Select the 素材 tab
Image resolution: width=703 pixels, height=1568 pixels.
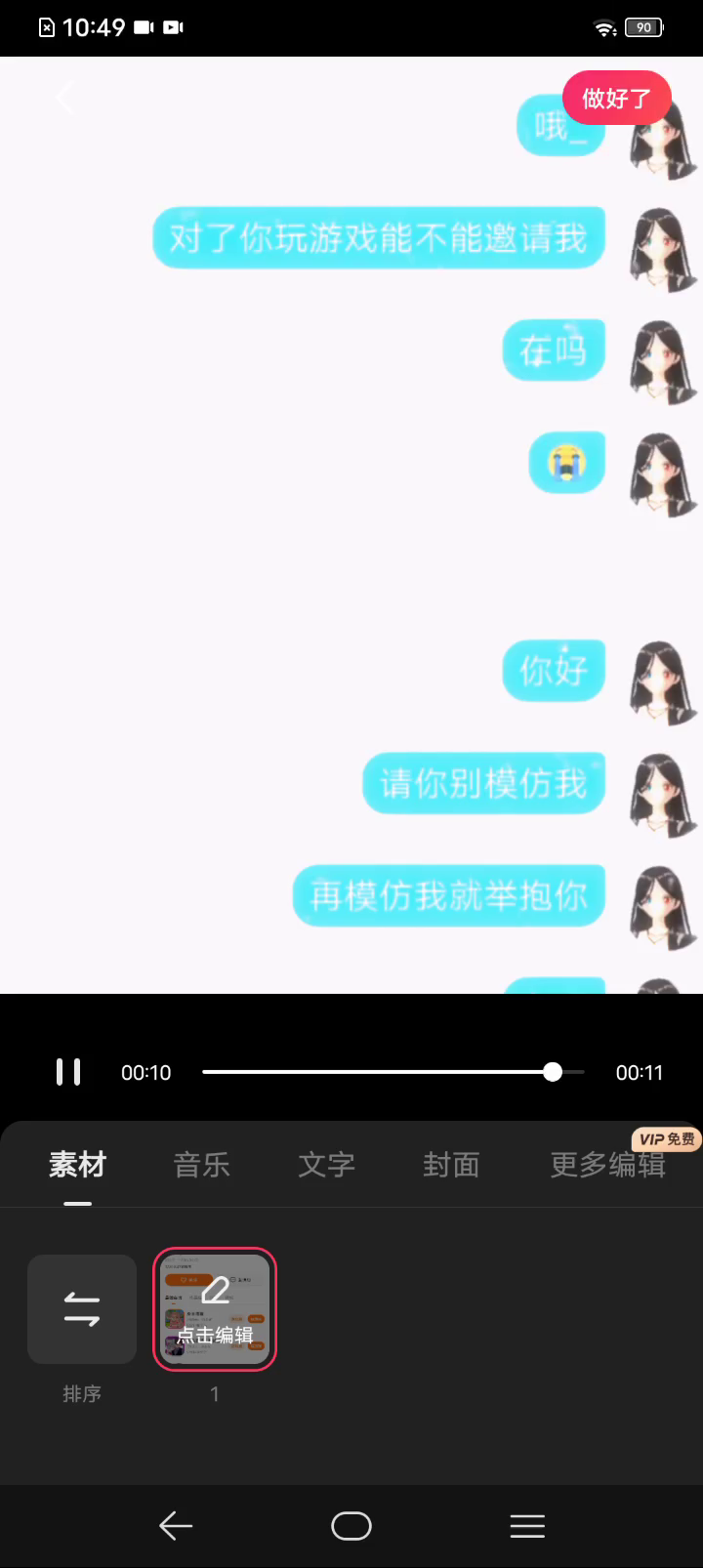tap(77, 1165)
